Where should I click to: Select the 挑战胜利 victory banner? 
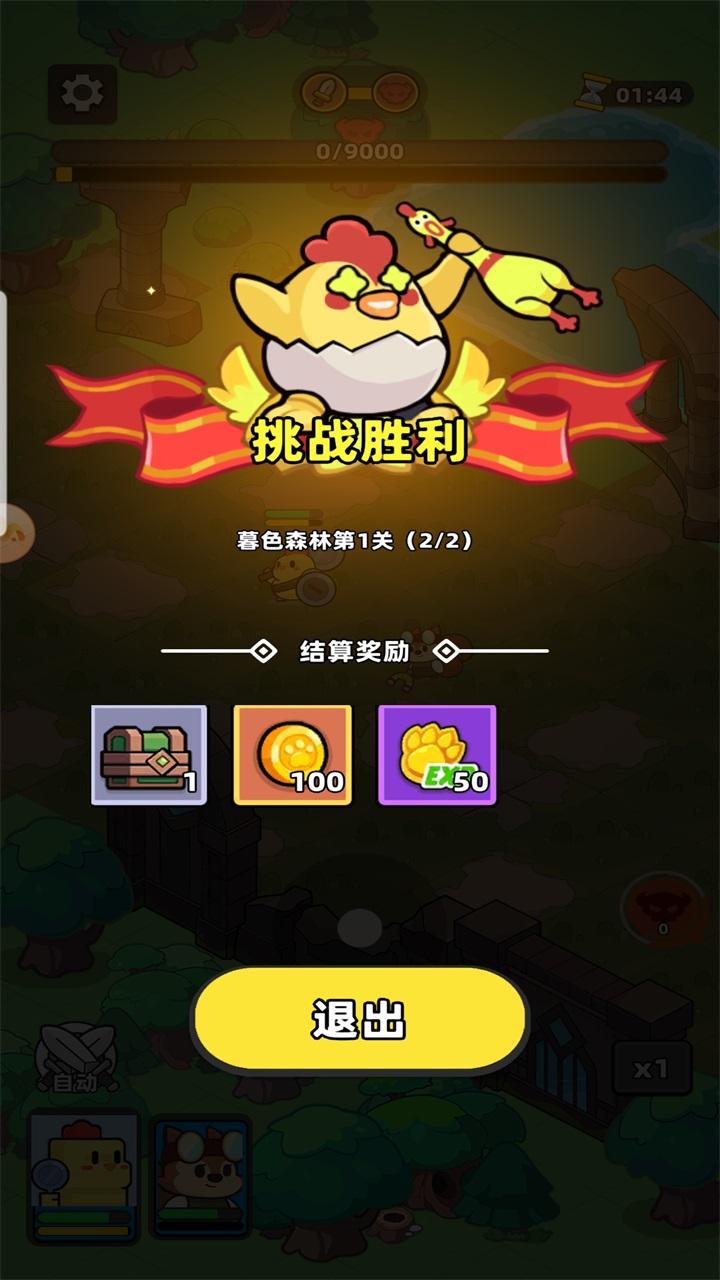[x=358, y=438]
